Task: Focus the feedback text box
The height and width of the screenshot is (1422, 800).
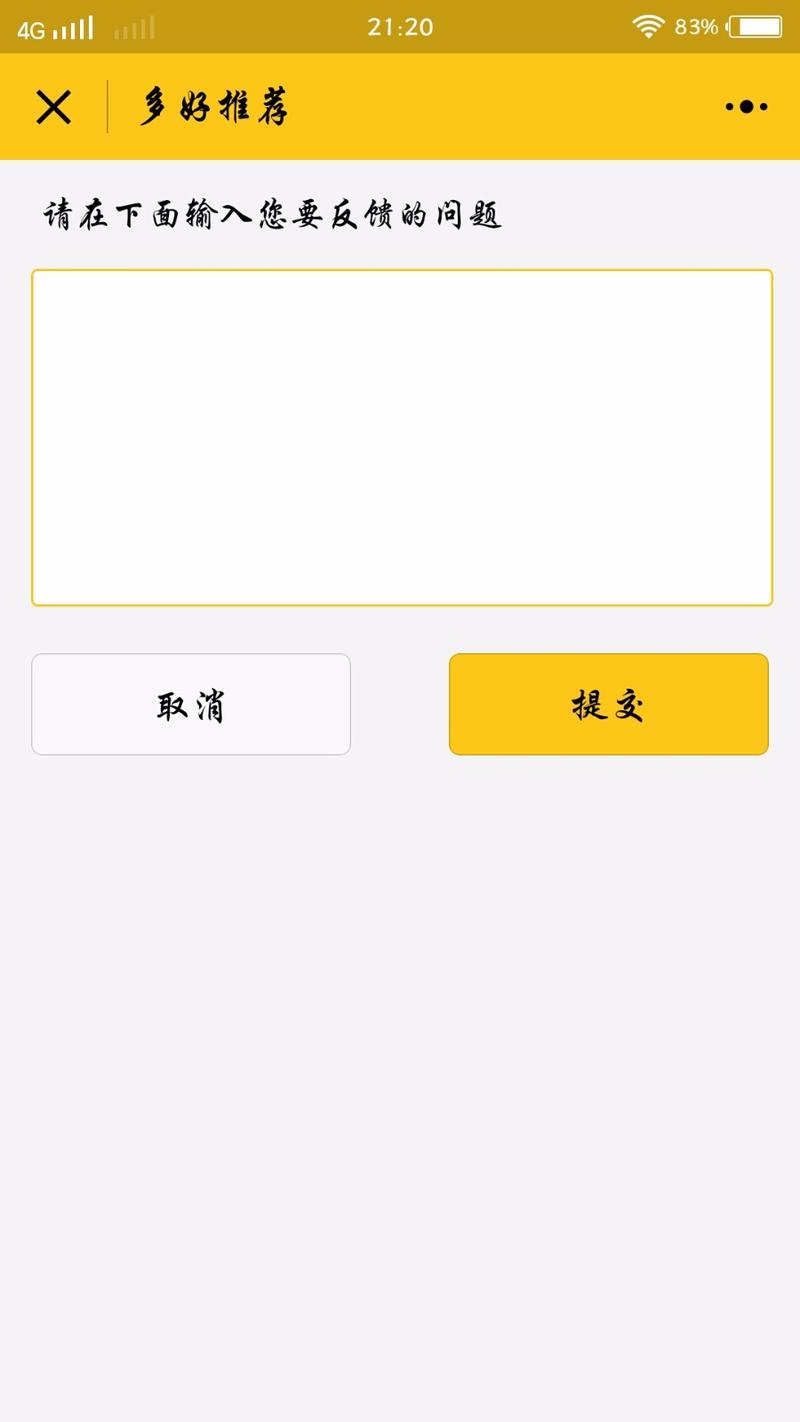Action: (x=401, y=437)
